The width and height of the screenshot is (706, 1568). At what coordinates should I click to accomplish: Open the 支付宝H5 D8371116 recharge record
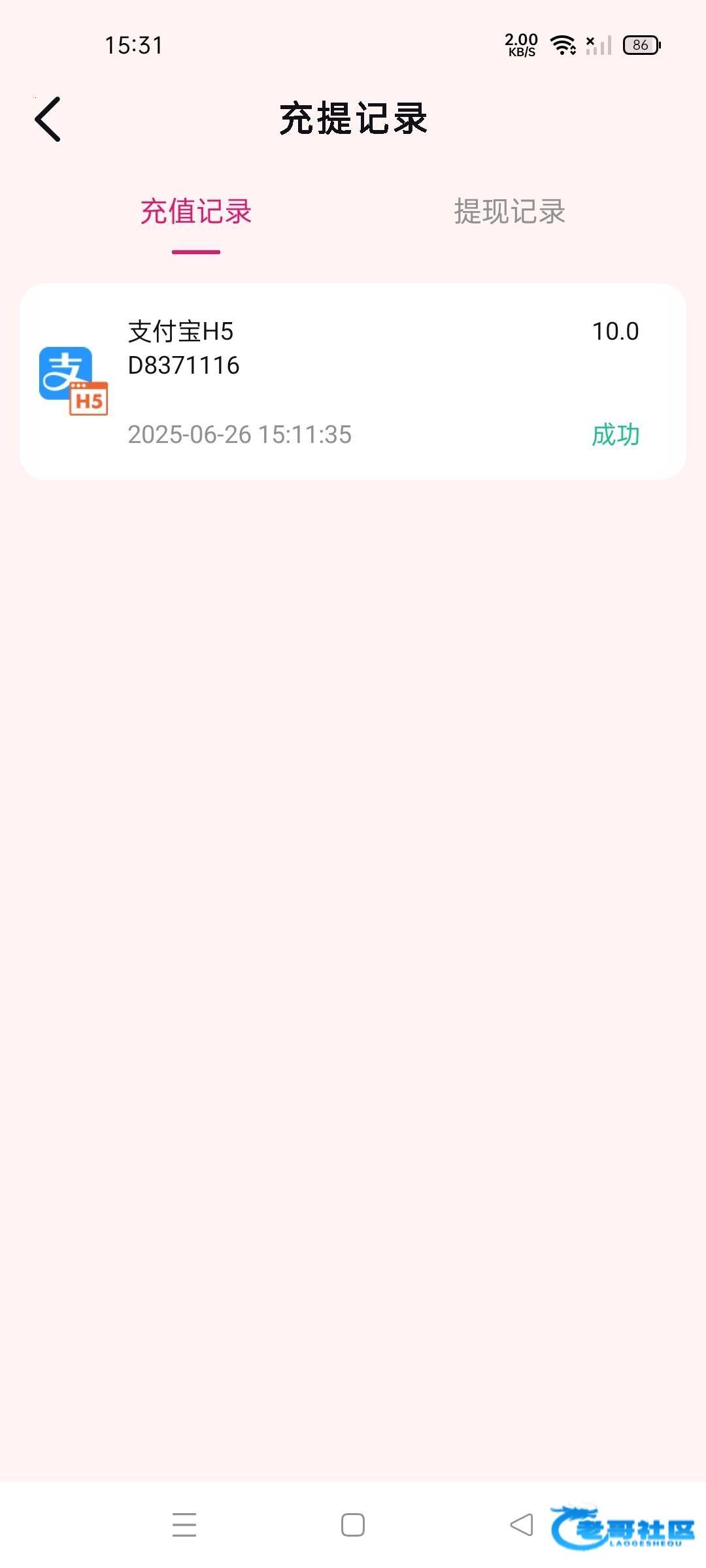pos(353,382)
